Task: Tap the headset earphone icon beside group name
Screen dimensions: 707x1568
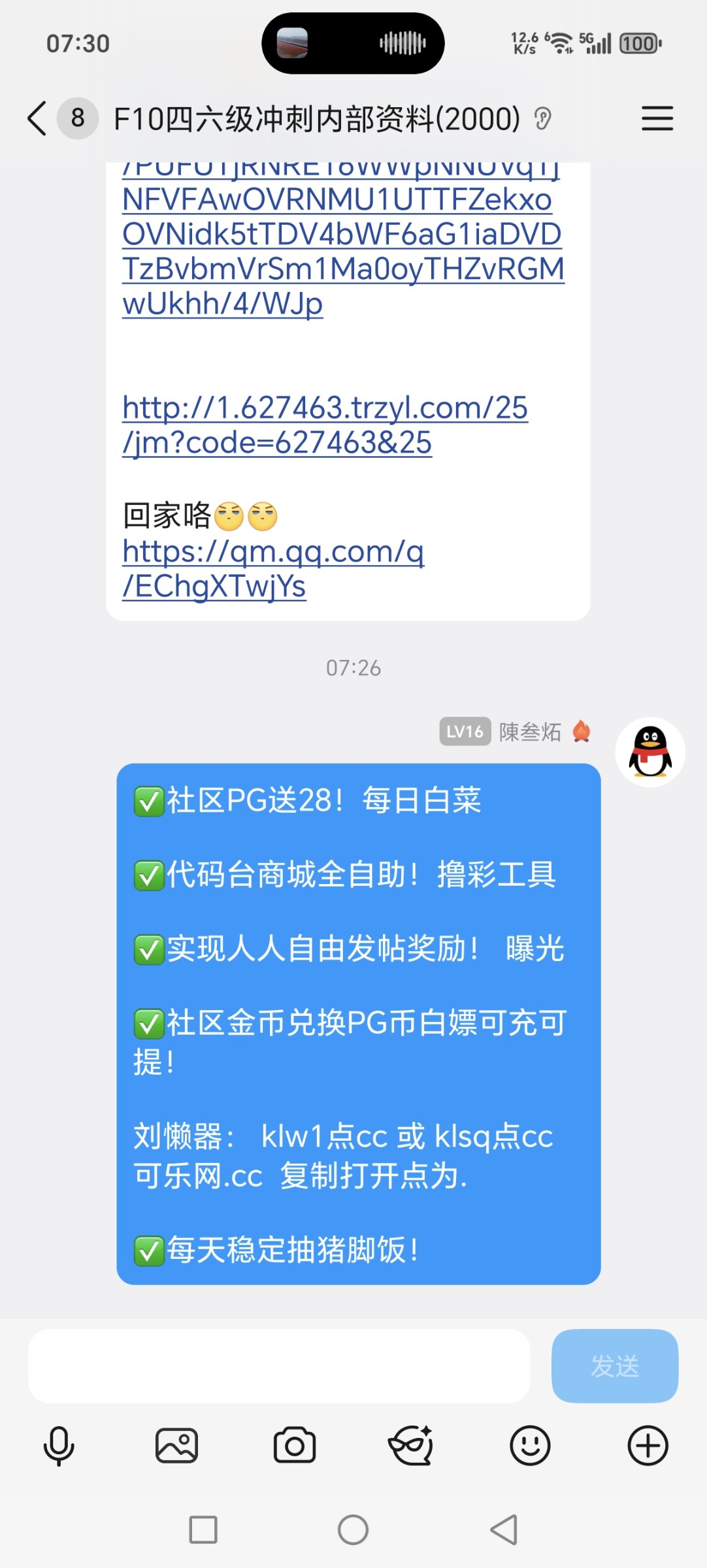Action: tap(543, 118)
